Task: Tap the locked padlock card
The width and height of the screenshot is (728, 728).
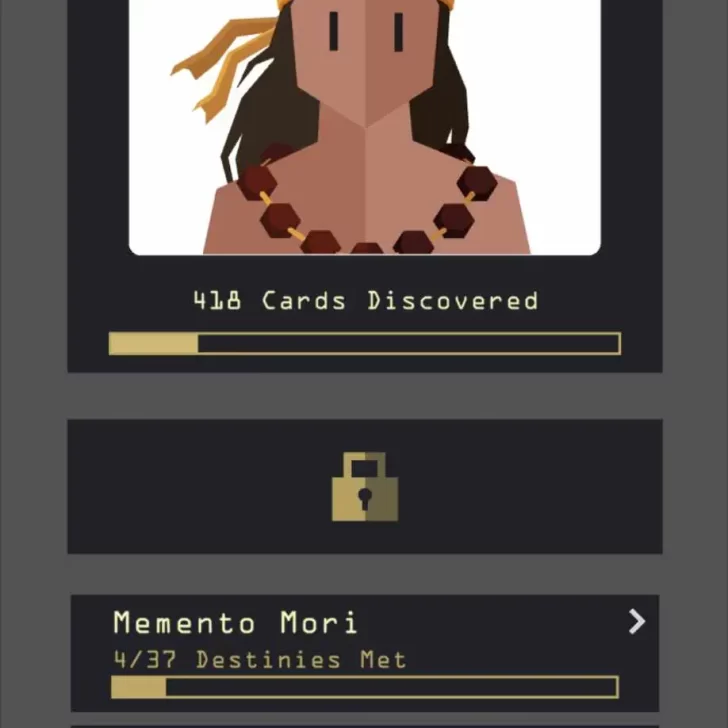Action: tap(364, 486)
